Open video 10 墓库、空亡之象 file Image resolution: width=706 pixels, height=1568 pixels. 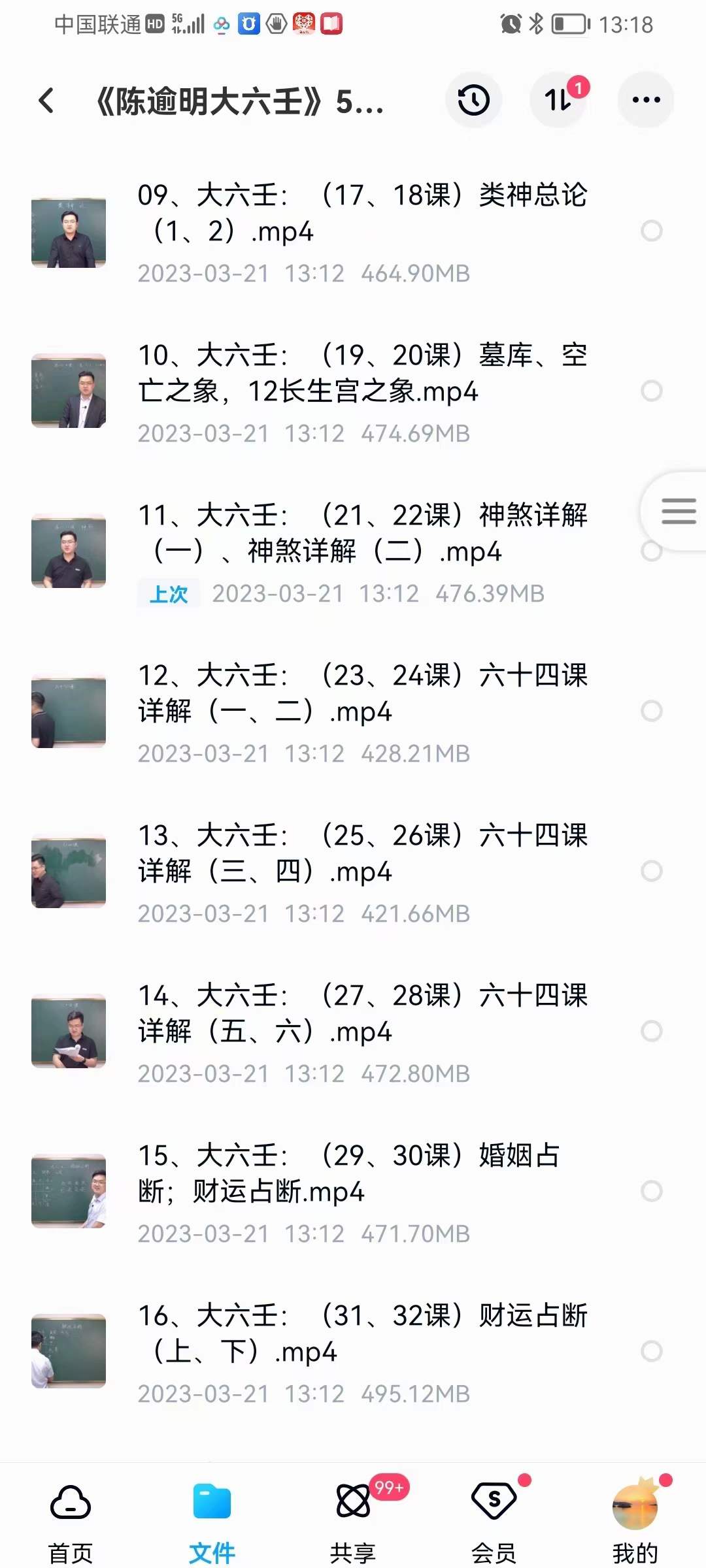coord(361,374)
